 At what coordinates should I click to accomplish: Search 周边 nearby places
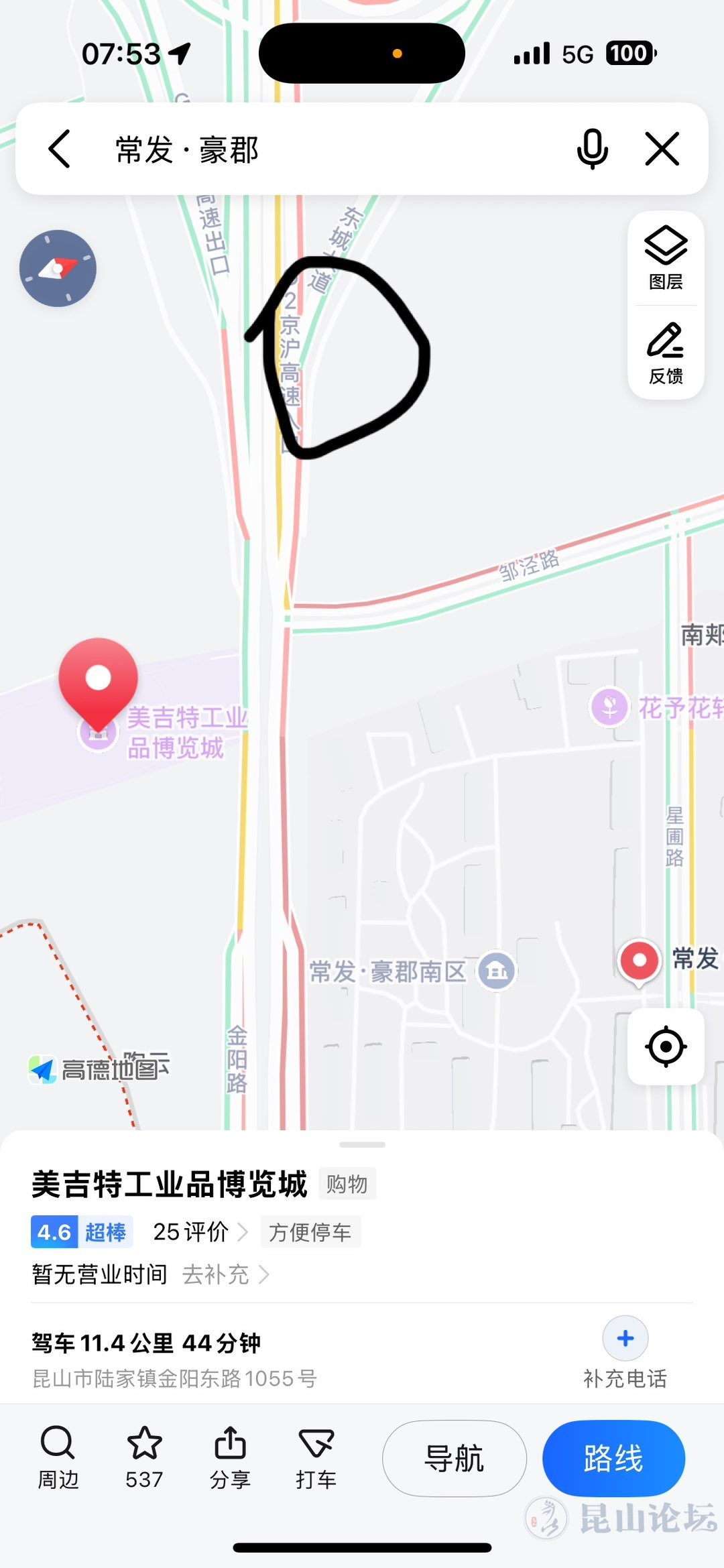[58, 1457]
